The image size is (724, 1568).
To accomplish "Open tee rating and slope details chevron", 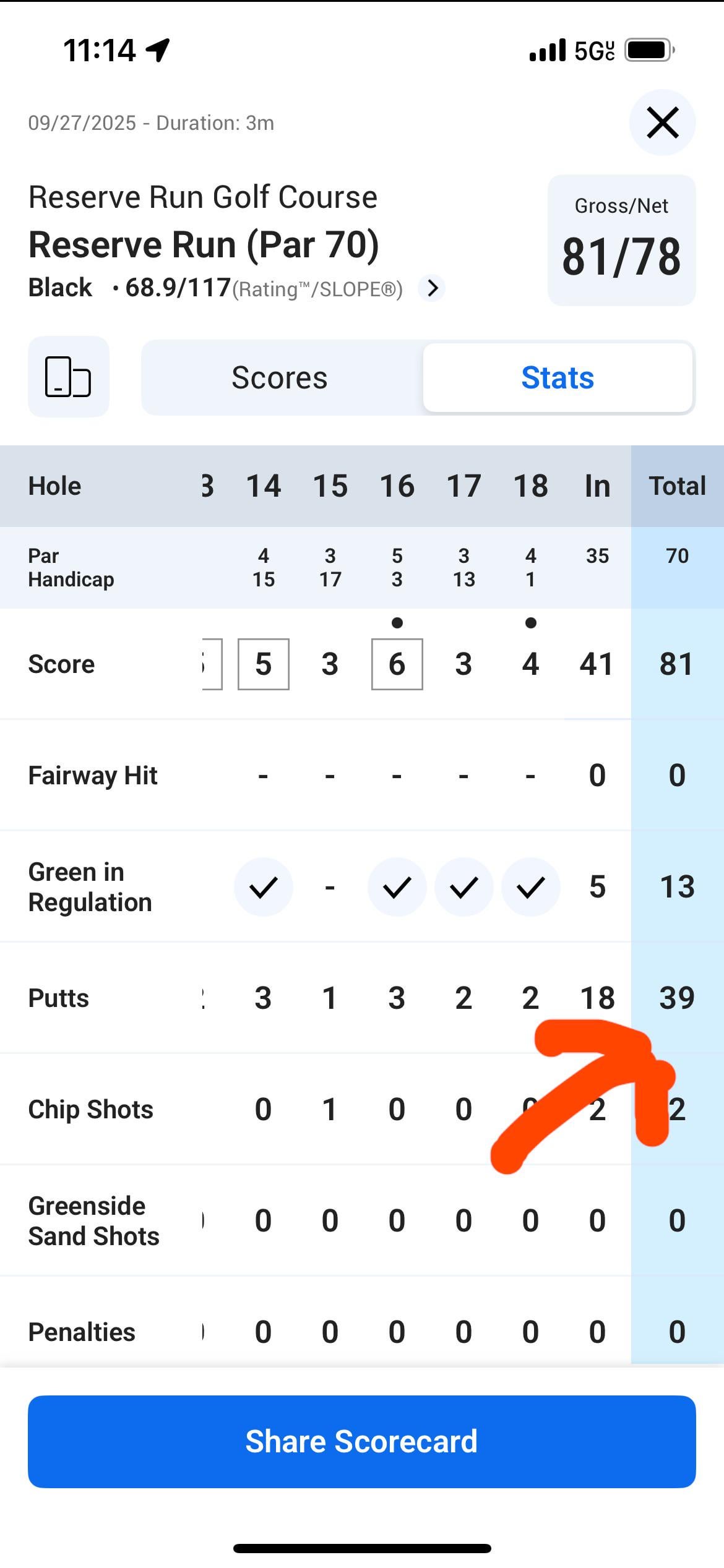I will [432, 288].
